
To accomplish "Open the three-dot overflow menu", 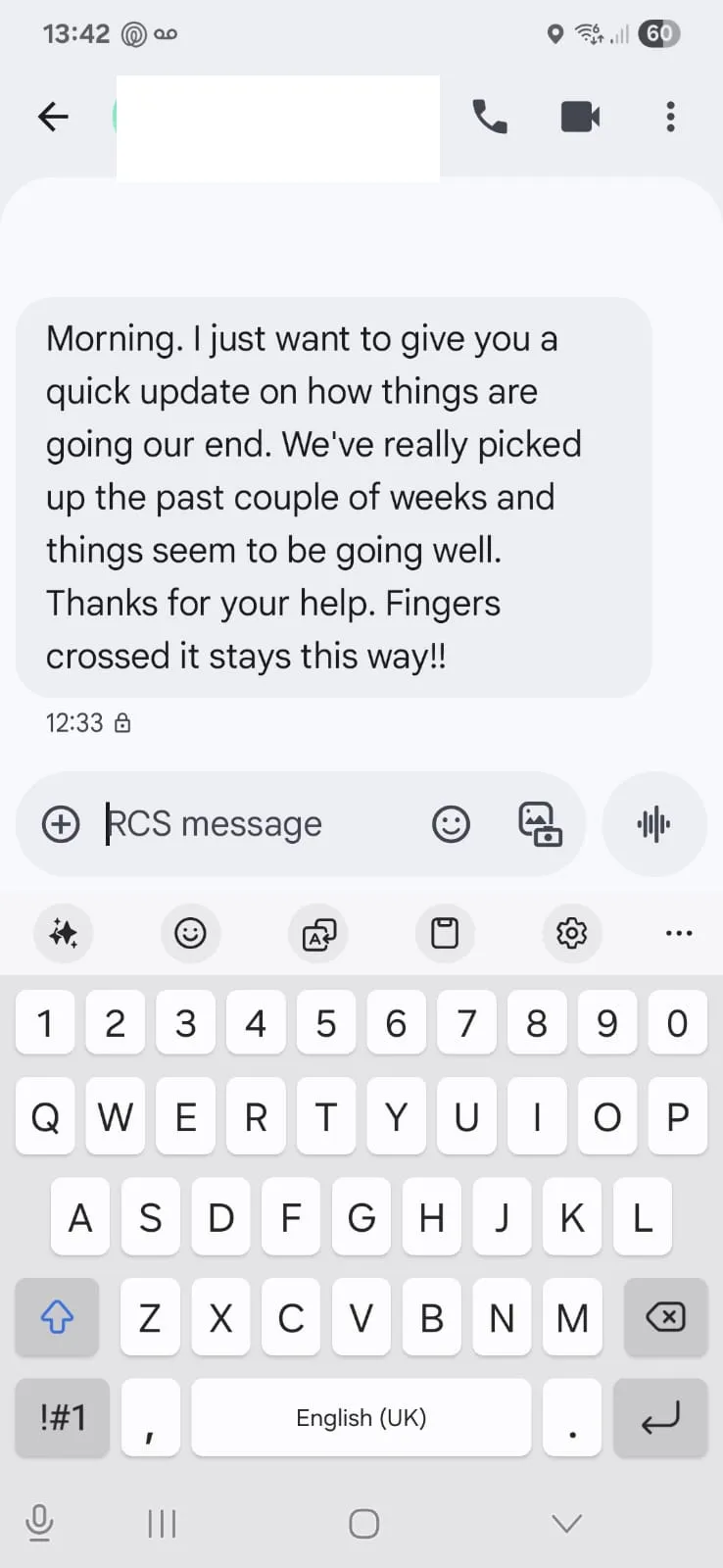I will (670, 117).
